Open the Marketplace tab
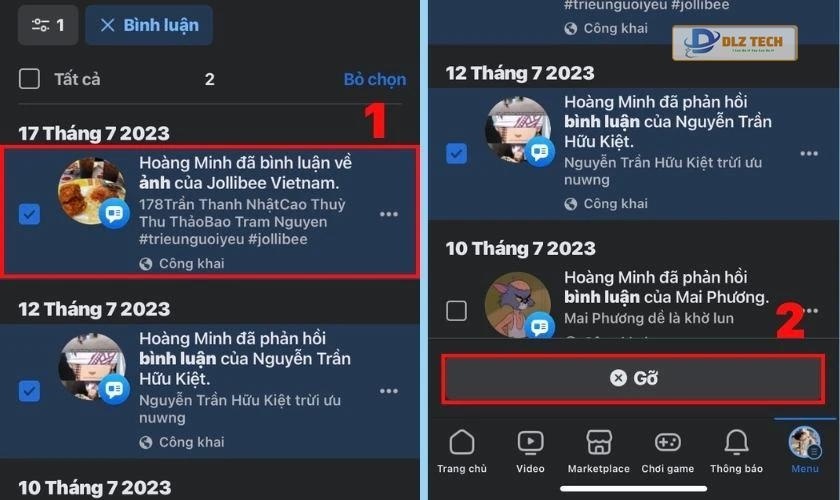This screenshot has width=840, height=500. pos(598,450)
